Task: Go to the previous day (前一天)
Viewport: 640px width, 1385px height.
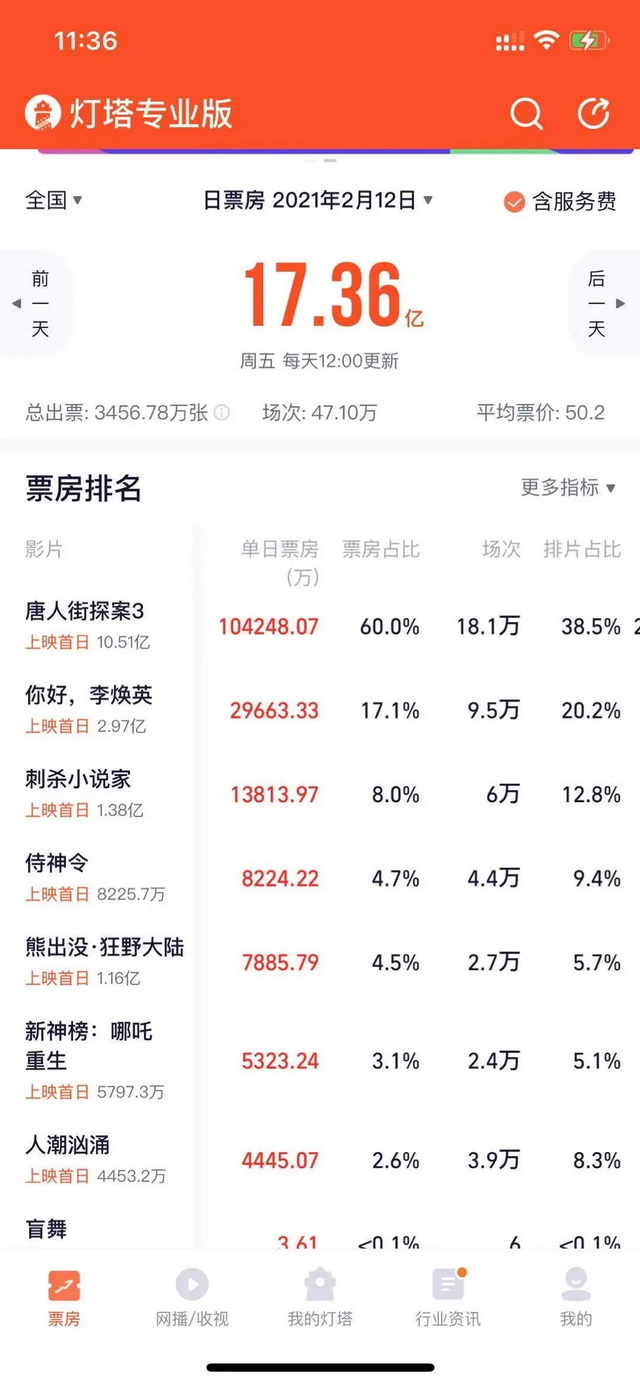Action: [x=36, y=303]
